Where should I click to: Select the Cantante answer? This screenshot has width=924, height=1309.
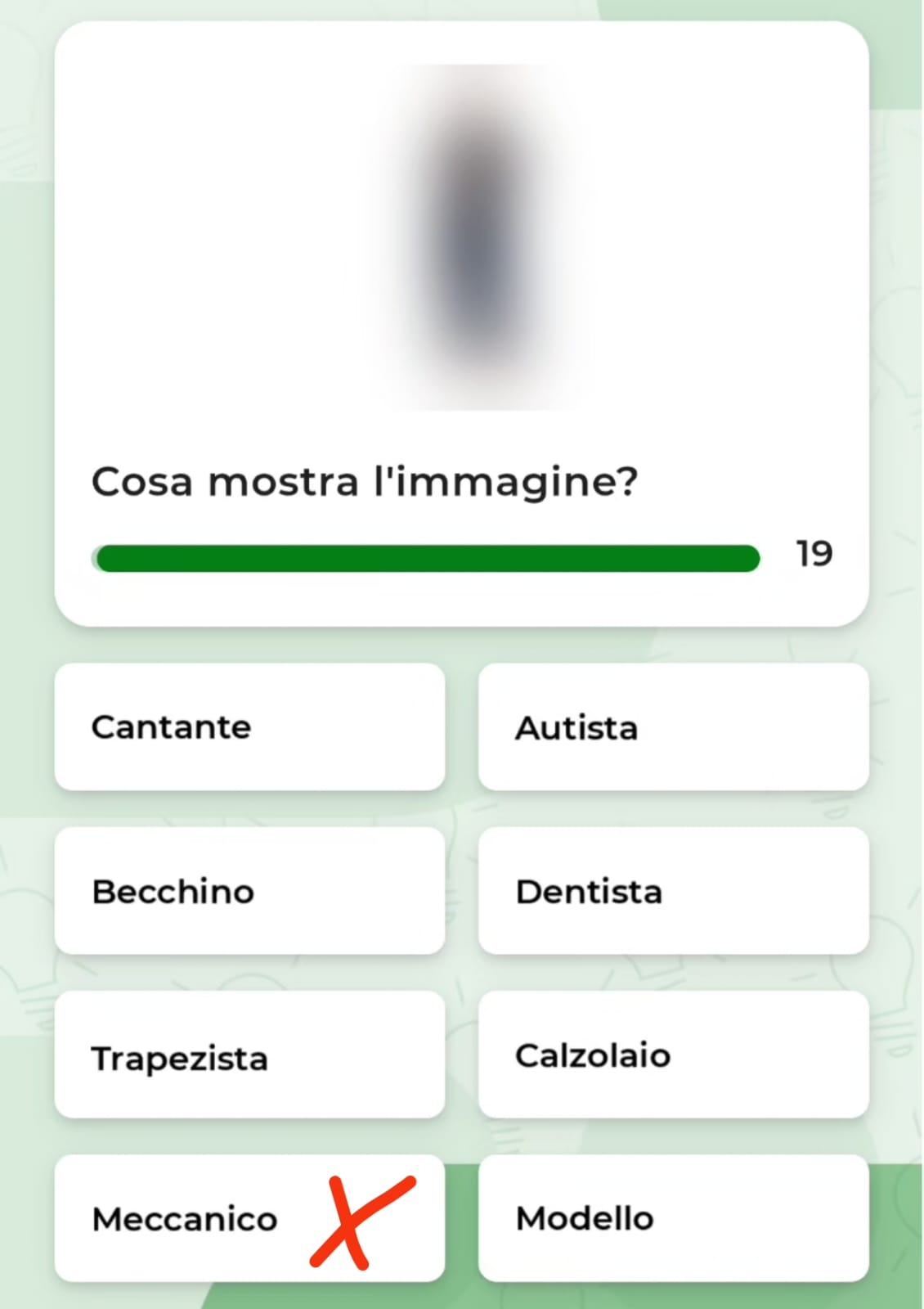click(x=249, y=727)
